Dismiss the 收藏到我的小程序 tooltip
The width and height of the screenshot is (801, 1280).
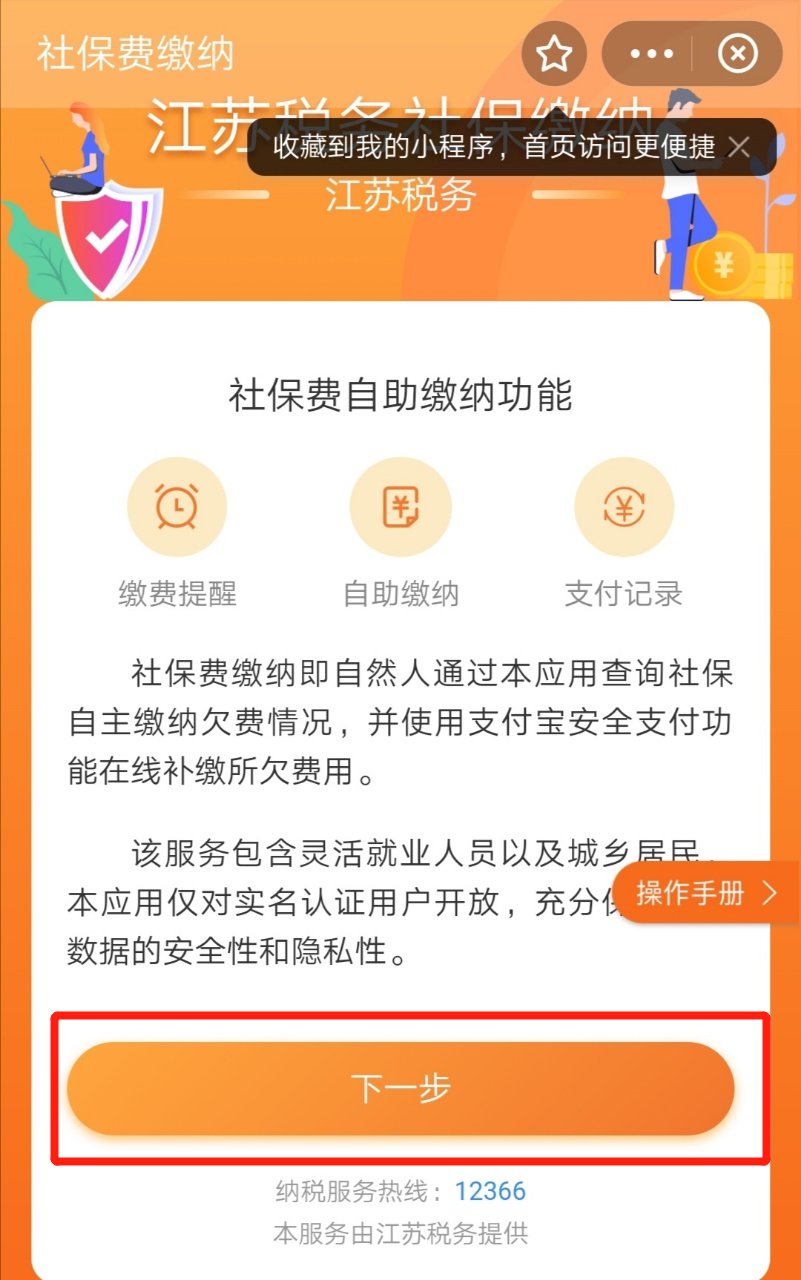click(x=739, y=148)
